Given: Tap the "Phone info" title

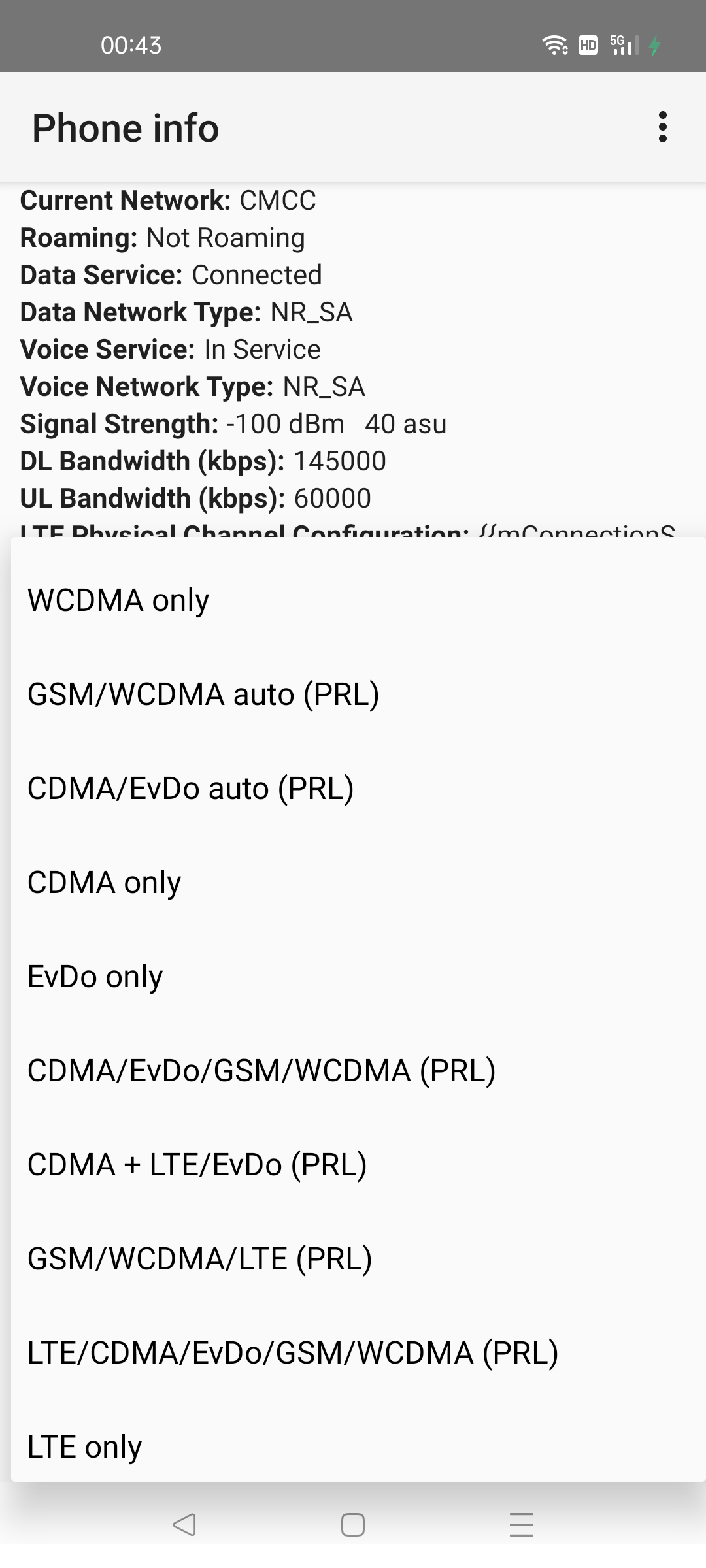Looking at the screenshot, I should coord(126,128).
